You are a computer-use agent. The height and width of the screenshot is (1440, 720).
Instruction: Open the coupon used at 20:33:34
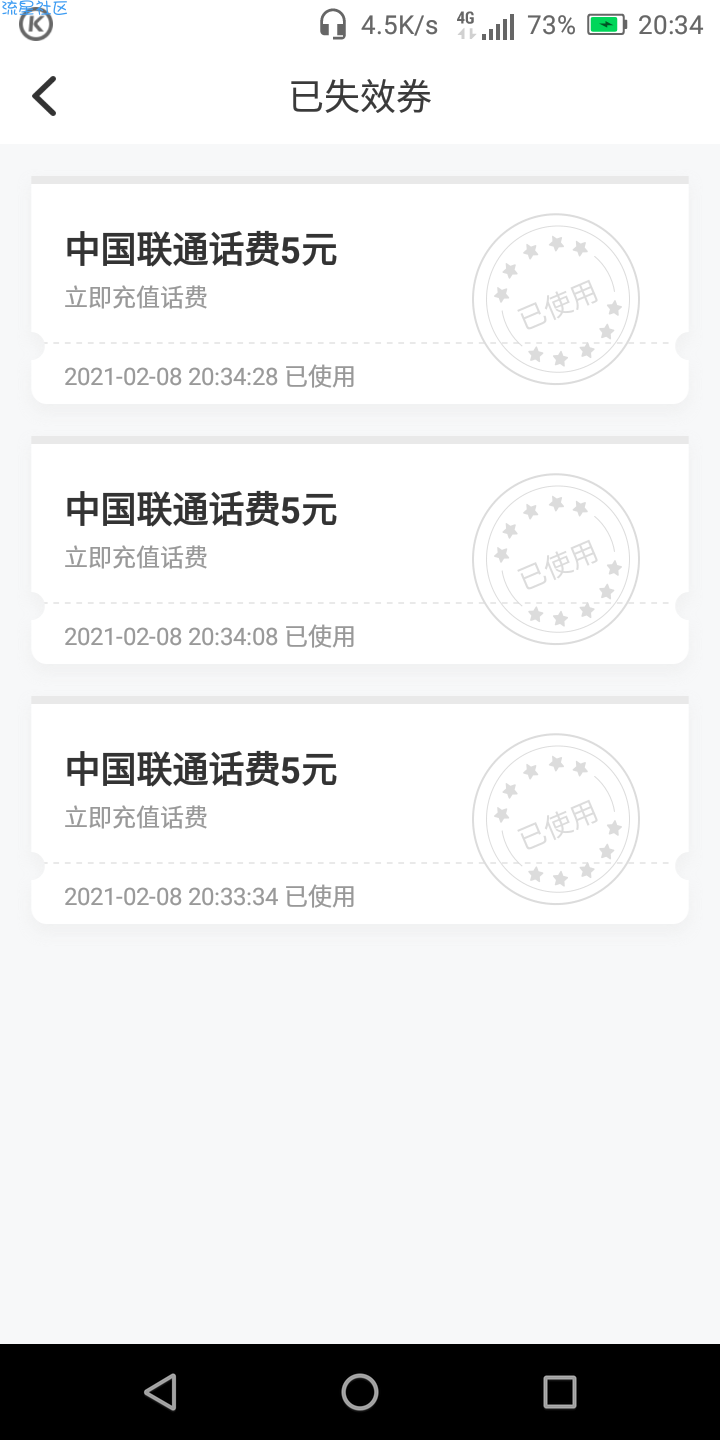(360, 810)
